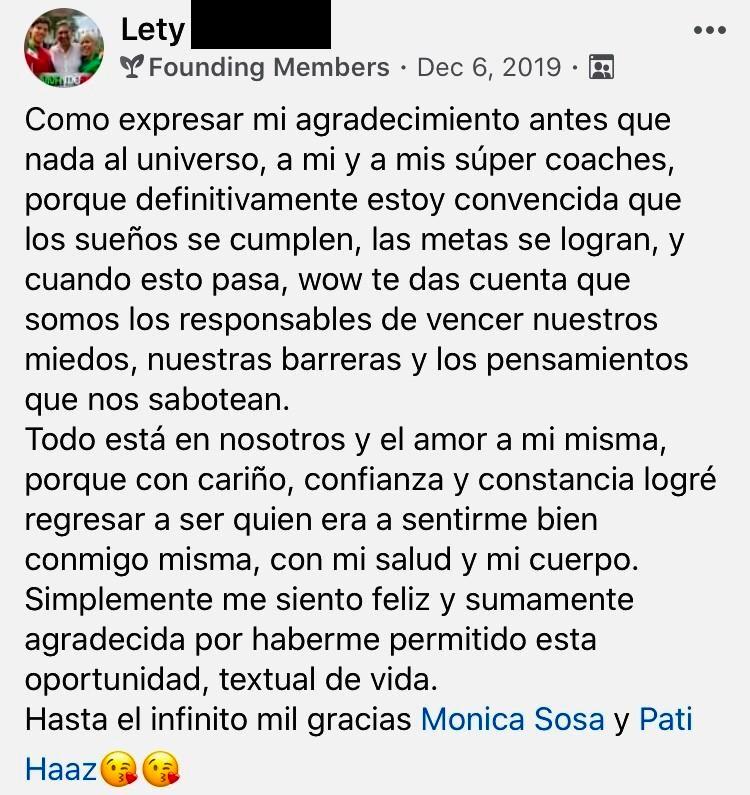This screenshot has width=750, height=795.
Task: Tap the Dec 6, 2019 post date
Action: coord(489,67)
